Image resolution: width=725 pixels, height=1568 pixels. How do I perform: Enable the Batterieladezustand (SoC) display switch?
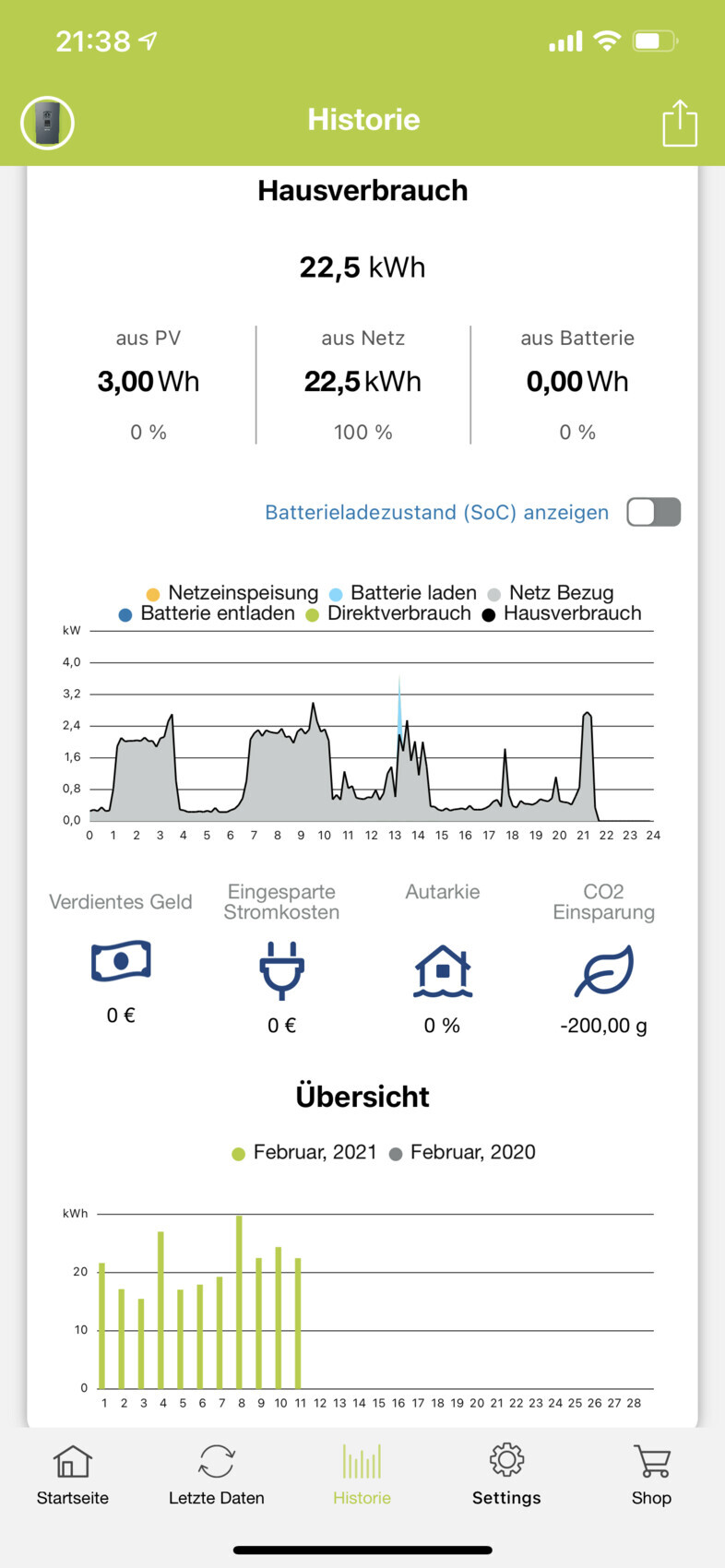pos(653,512)
